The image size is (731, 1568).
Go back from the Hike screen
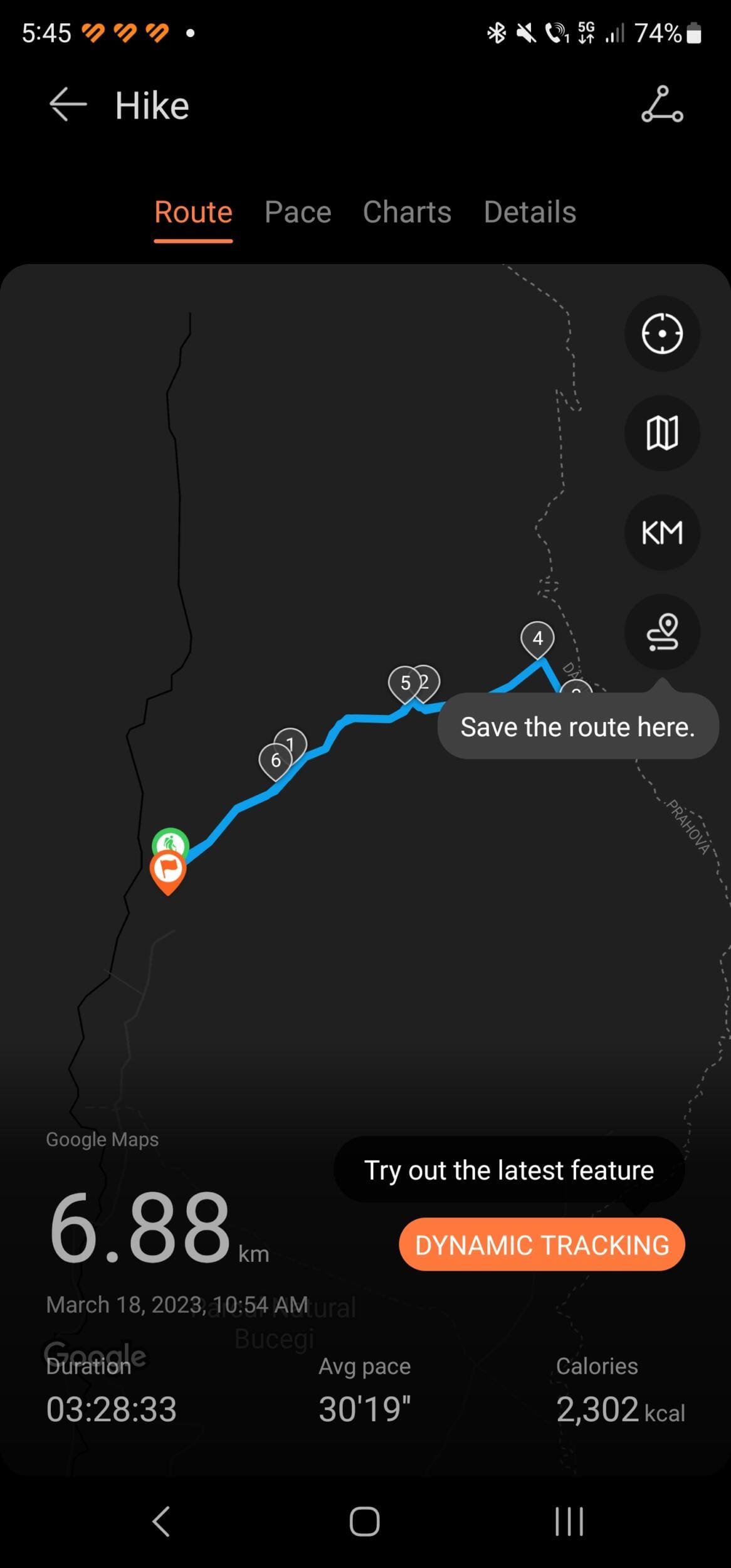pos(68,104)
